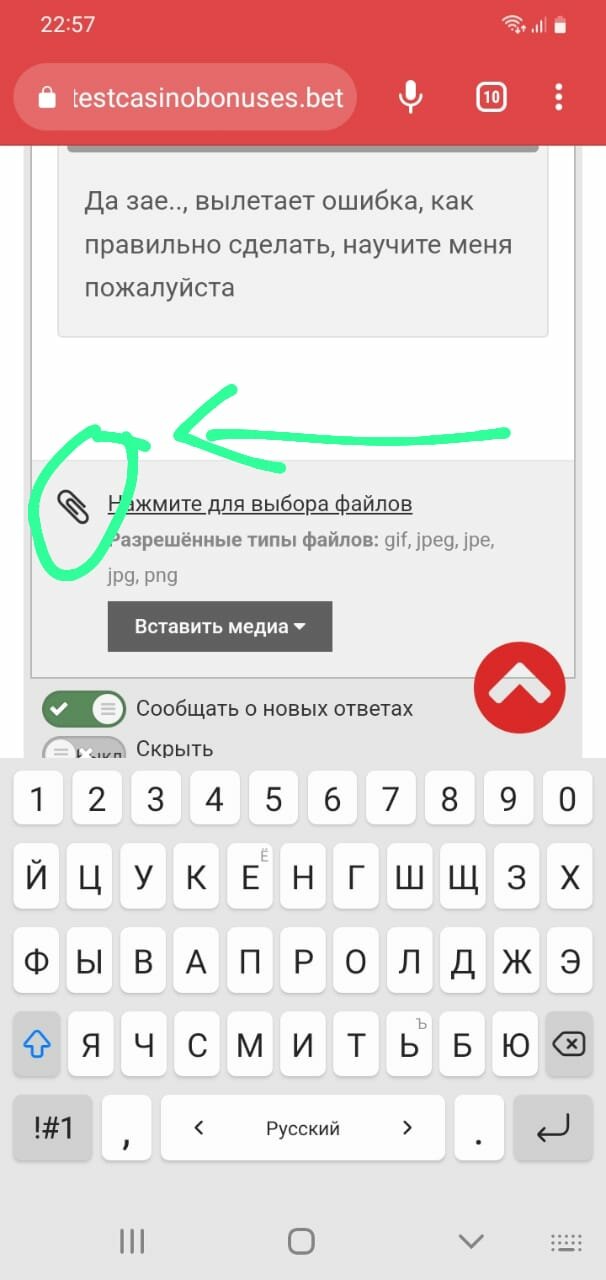Tap the paperclip attach icon
Image resolution: width=606 pixels, height=1280 pixels.
[73, 507]
